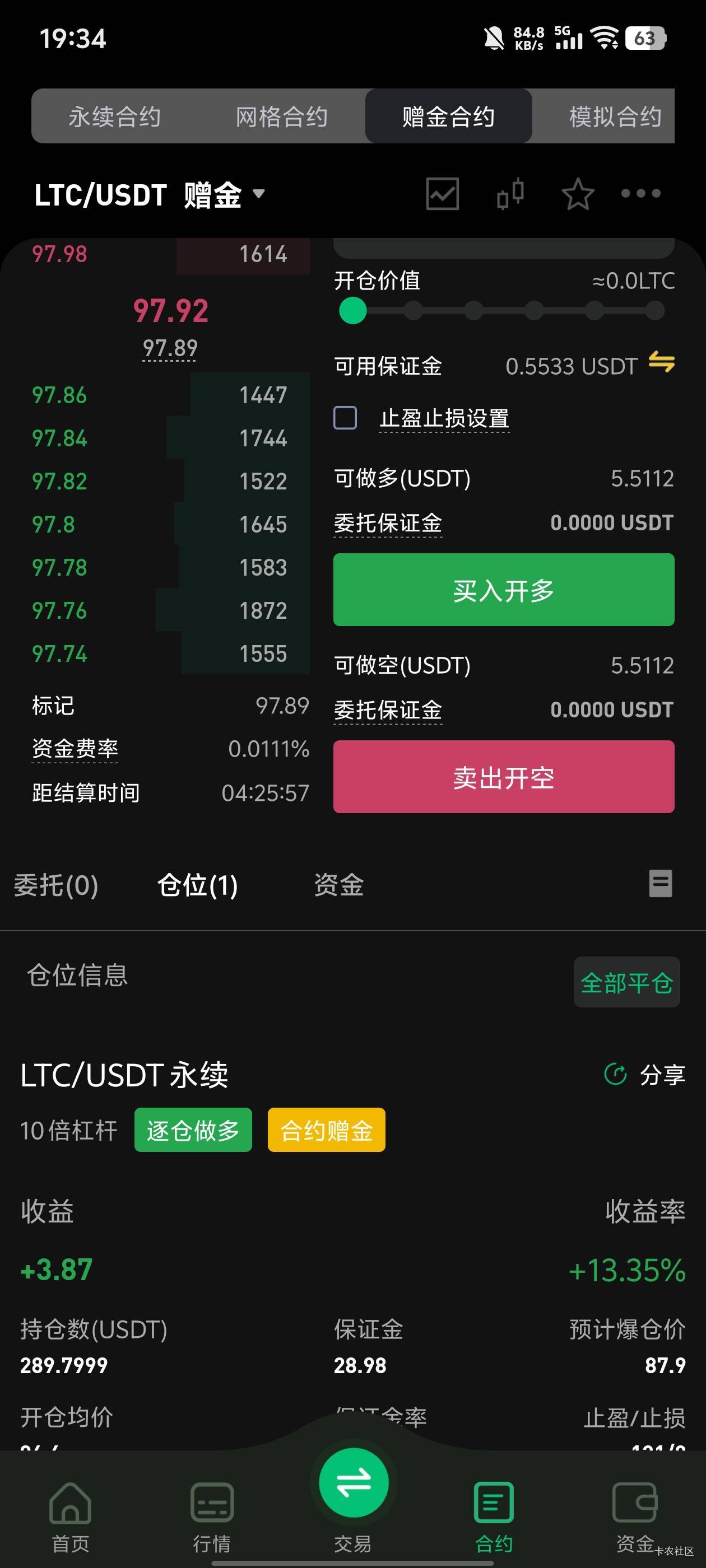Tap 全部平仓 to close all positions
706x1568 pixels.
pos(626,982)
